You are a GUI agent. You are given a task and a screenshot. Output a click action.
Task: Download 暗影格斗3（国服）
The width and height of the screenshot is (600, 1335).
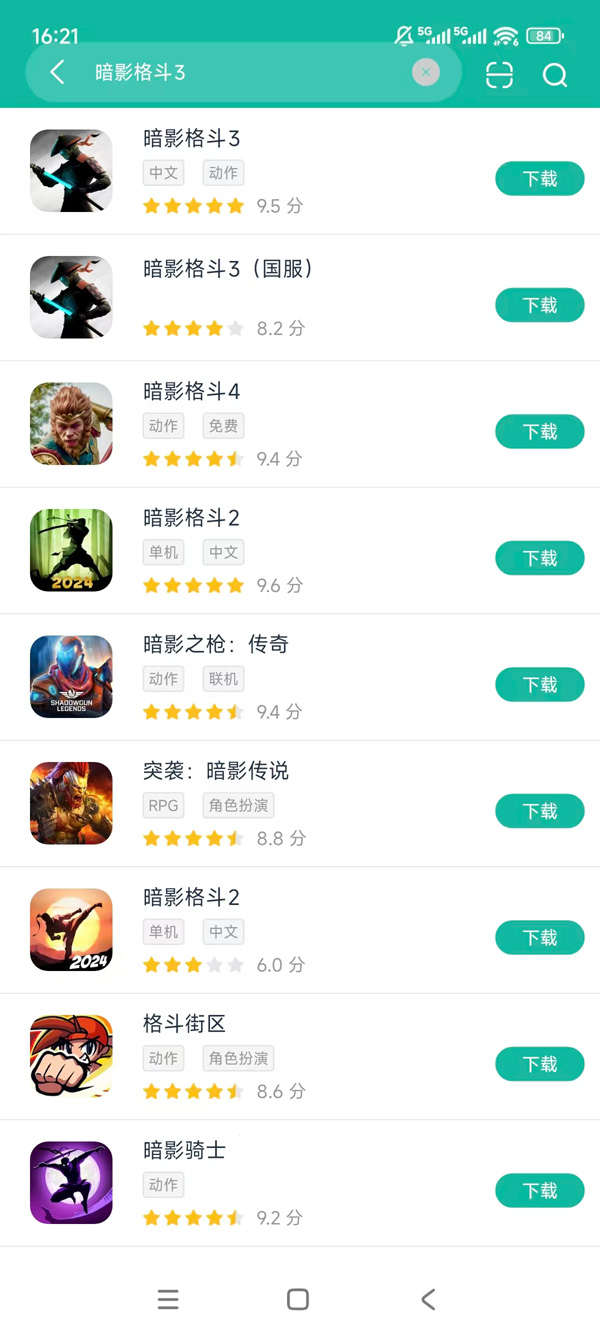539,305
